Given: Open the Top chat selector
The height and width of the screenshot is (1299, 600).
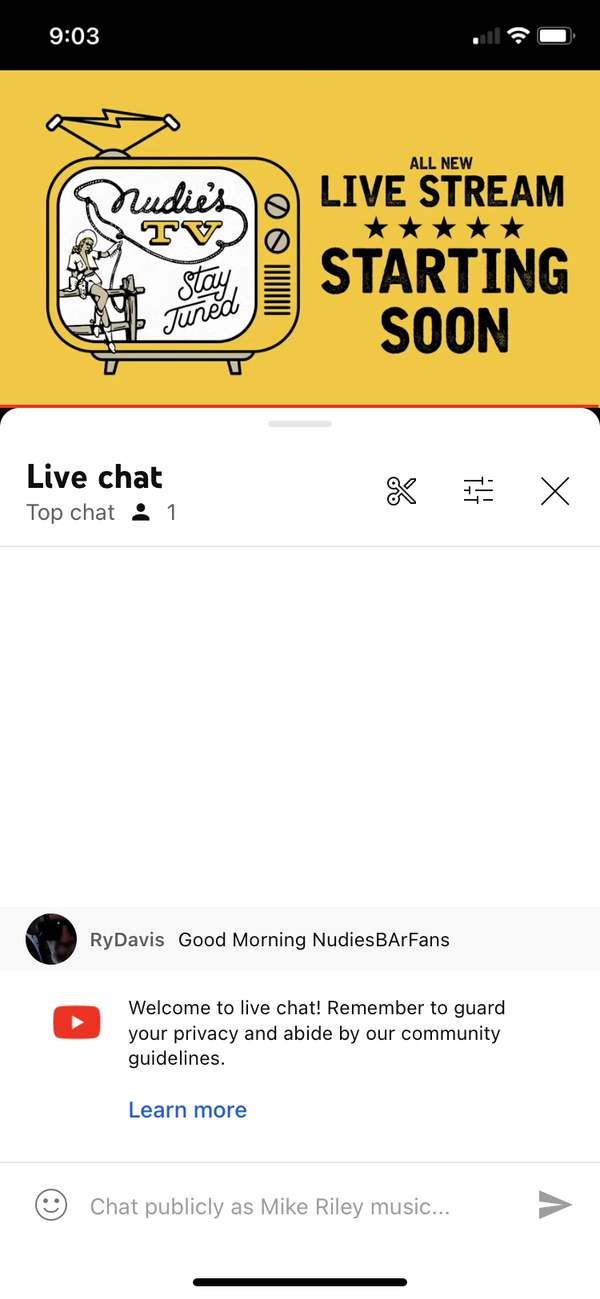Looking at the screenshot, I should click(x=71, y=513).
